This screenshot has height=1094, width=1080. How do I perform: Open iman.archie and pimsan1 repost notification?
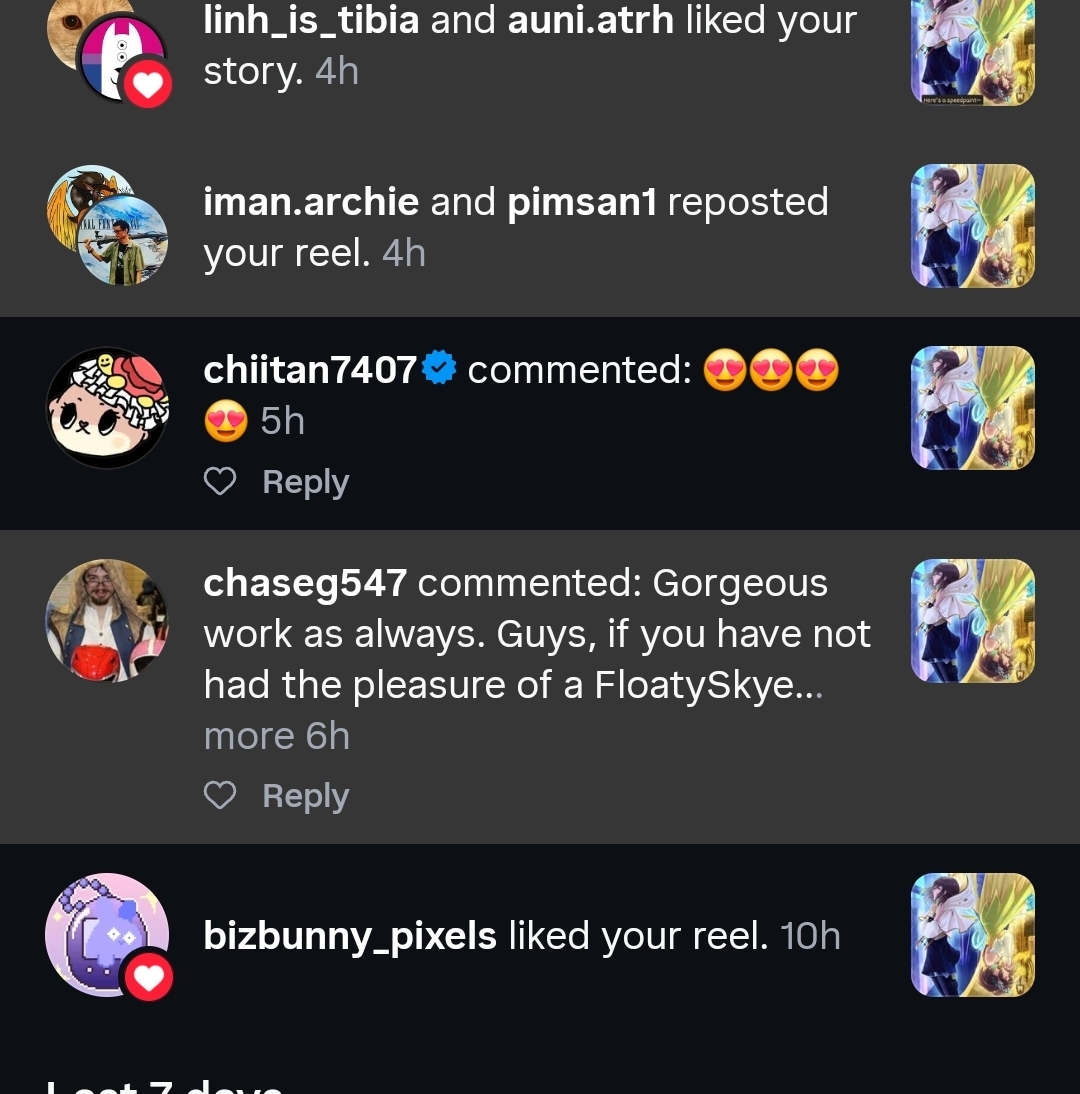pos(515,227)
